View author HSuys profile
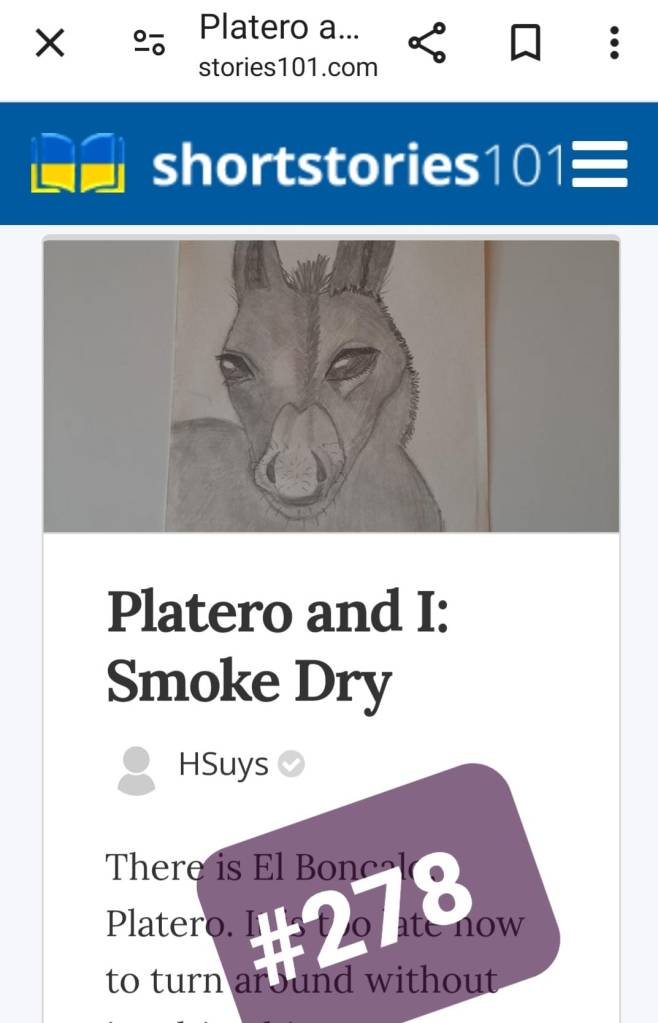Image resolution: width=658 pixels, height=1023 pixels. 223,765
